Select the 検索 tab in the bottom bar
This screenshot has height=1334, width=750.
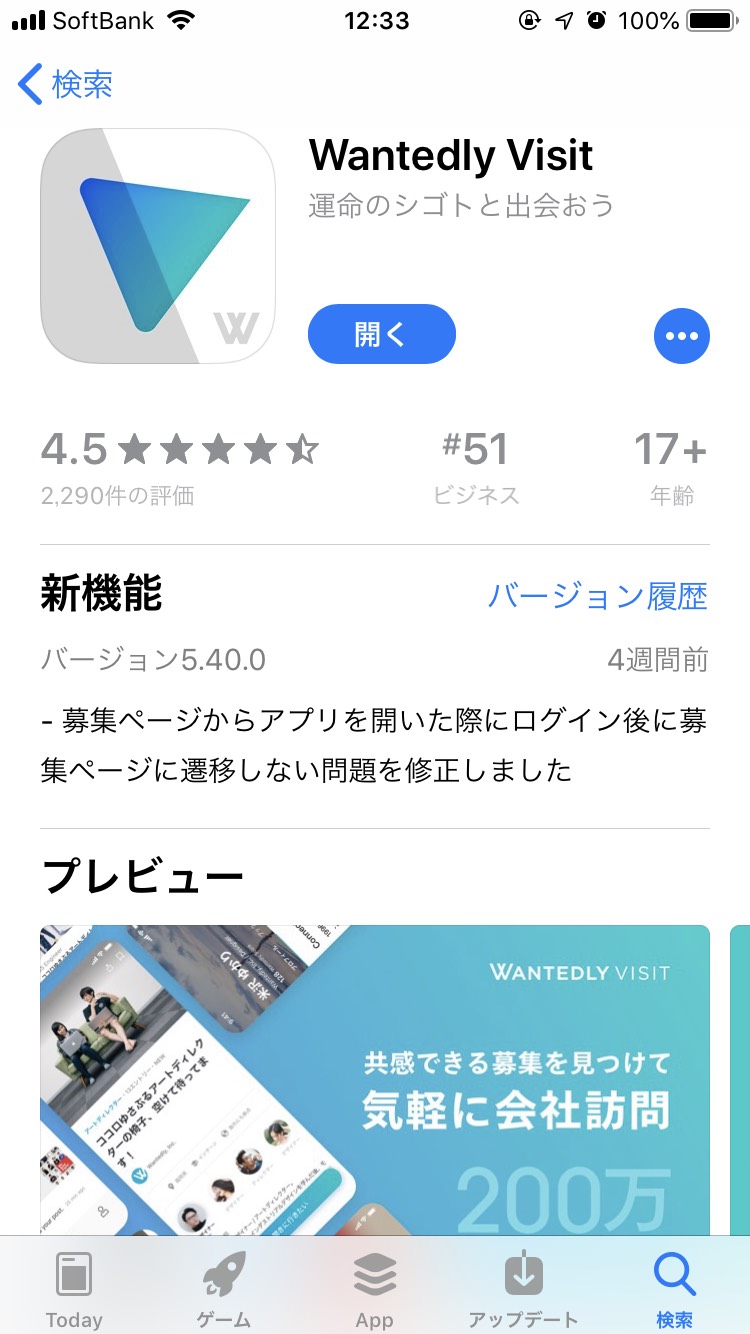673,1290
